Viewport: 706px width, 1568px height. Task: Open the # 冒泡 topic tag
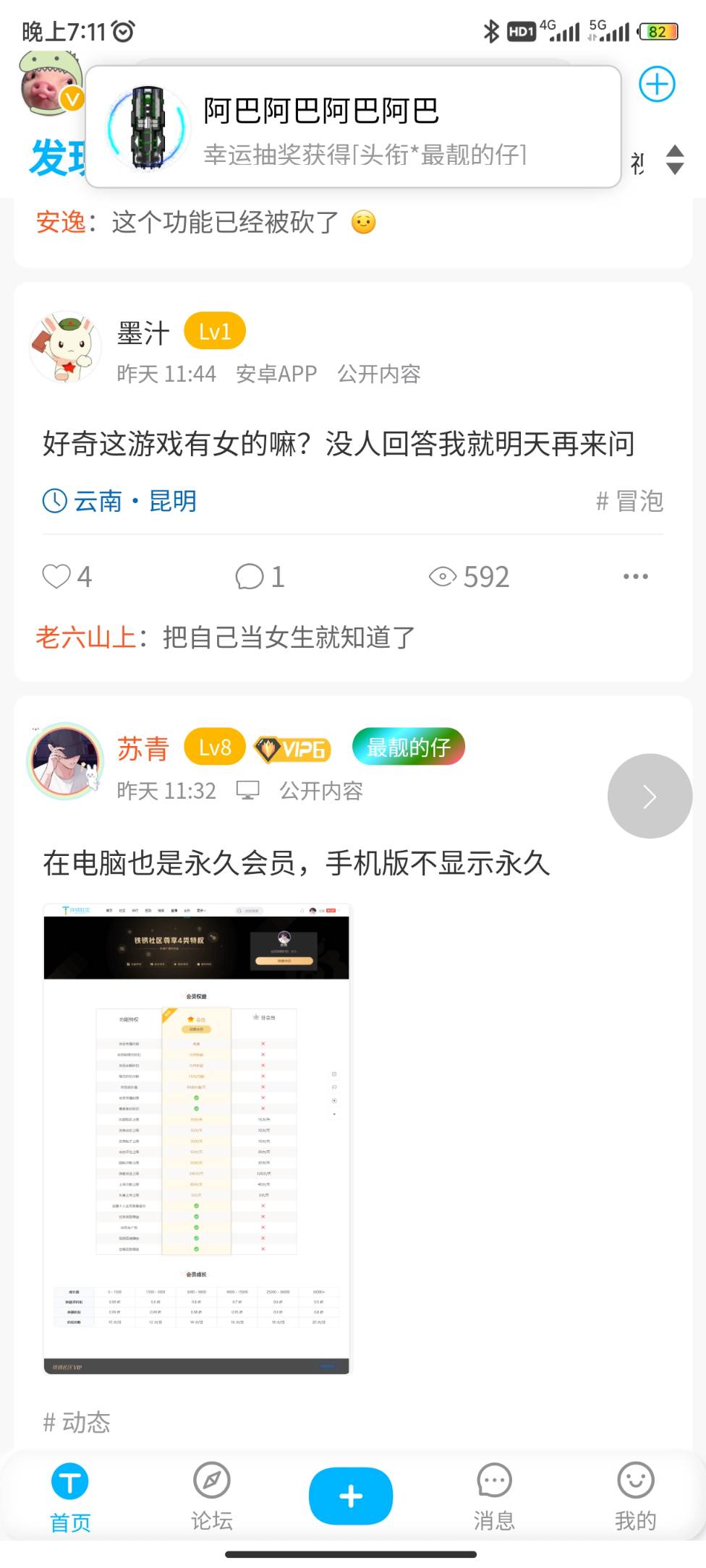629,501
